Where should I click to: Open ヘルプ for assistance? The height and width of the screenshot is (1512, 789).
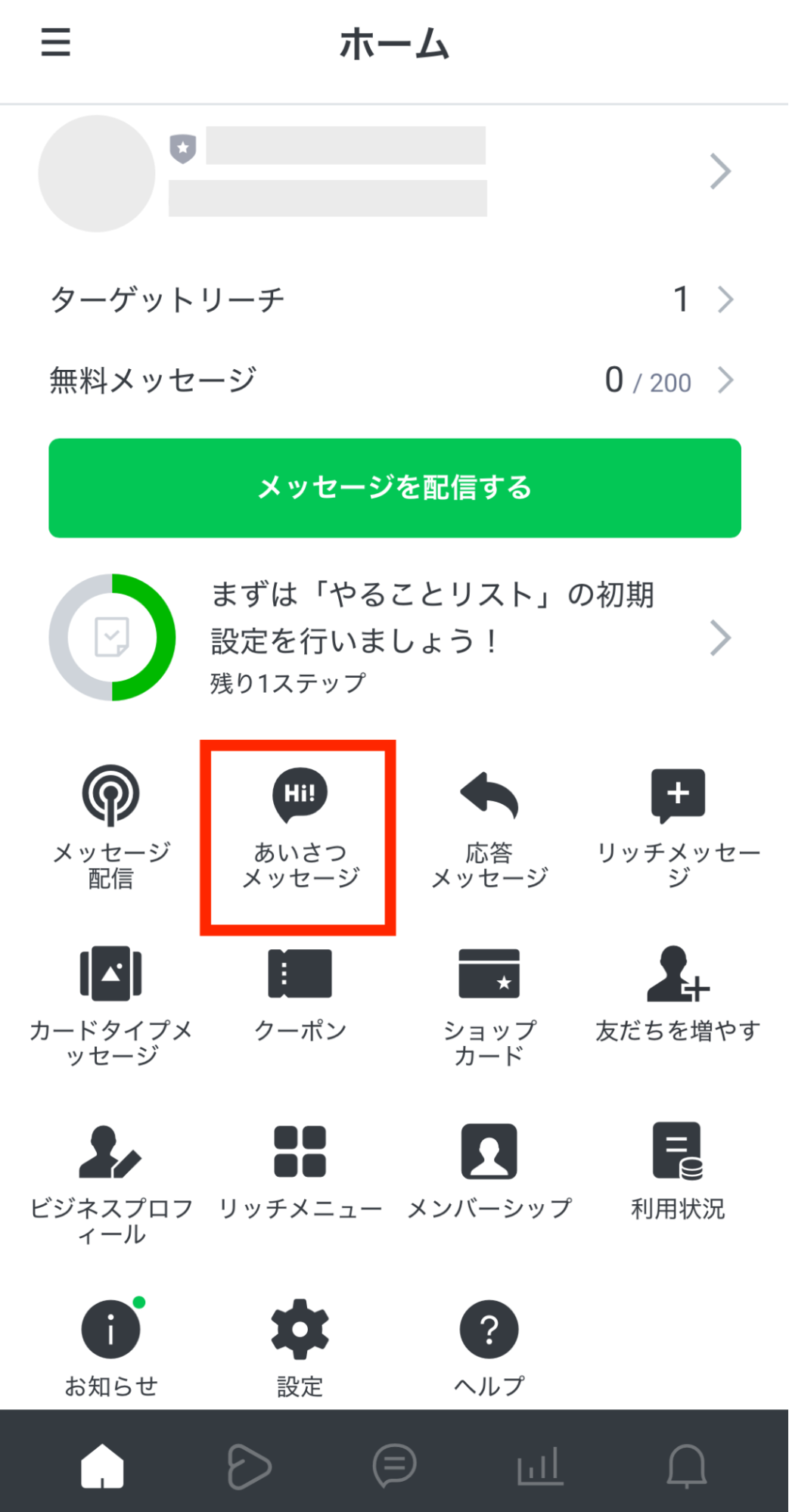pos(489,1346)
